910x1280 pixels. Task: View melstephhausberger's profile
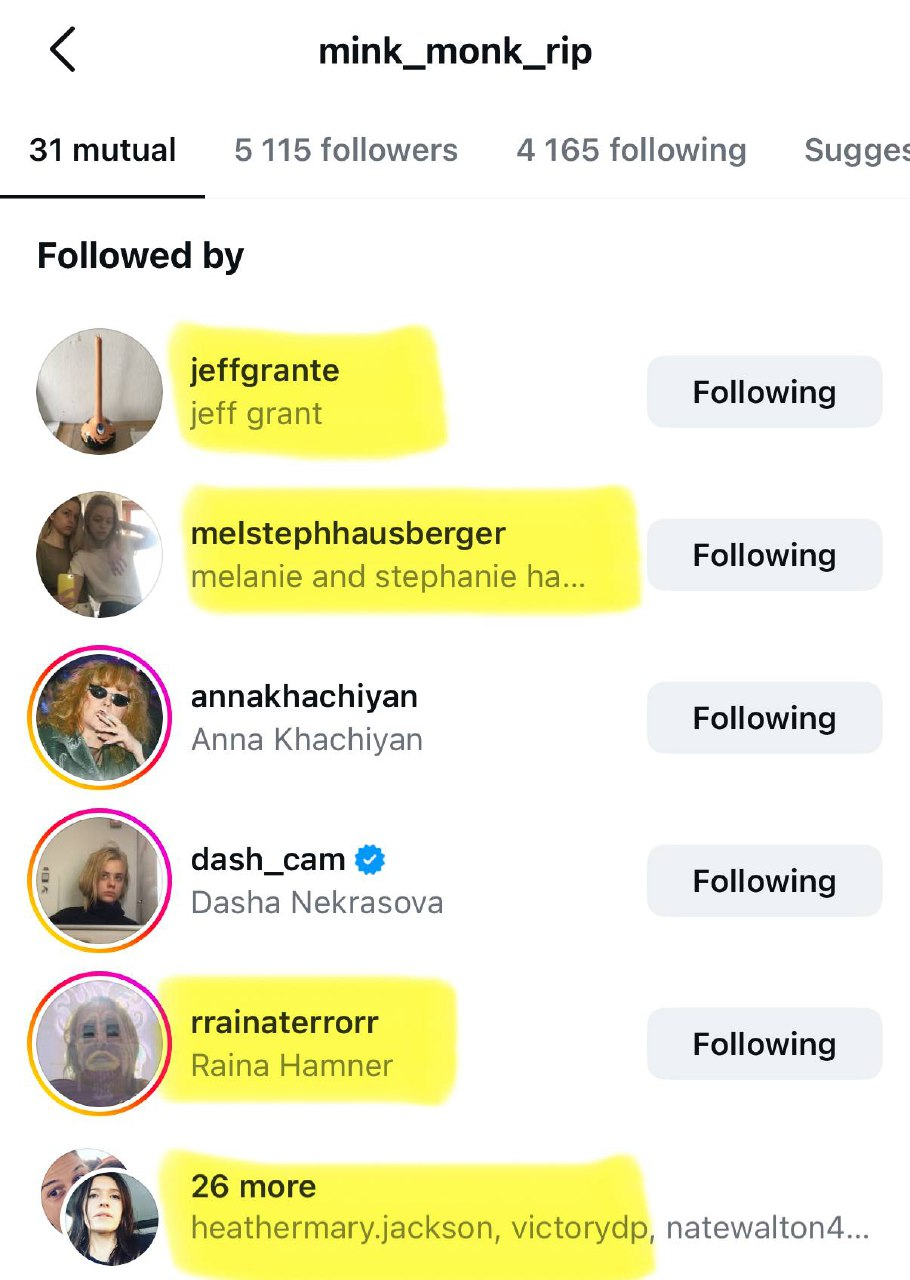348,534
